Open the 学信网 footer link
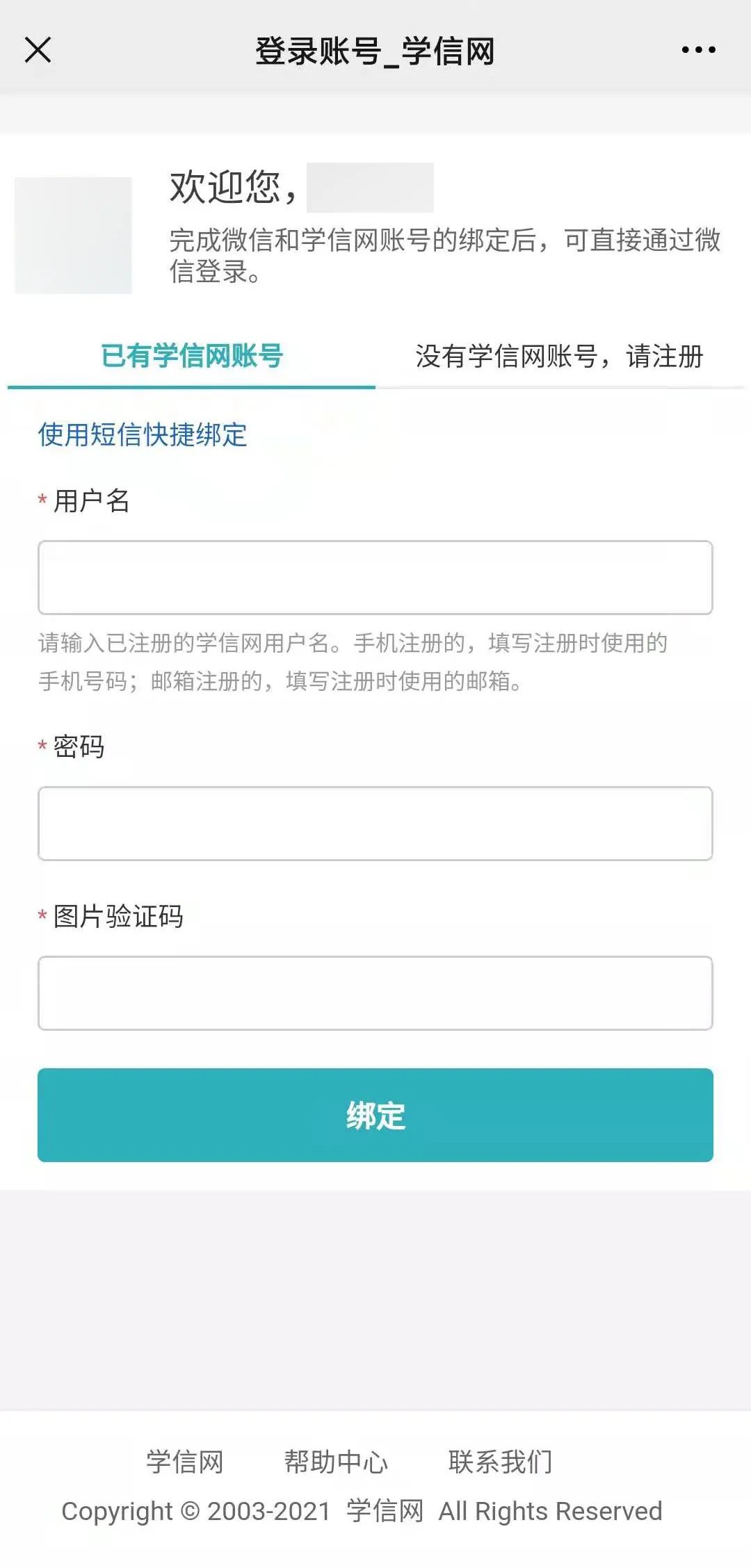The width and height of the screenshot is (751, 1568). click(185, 1462)
